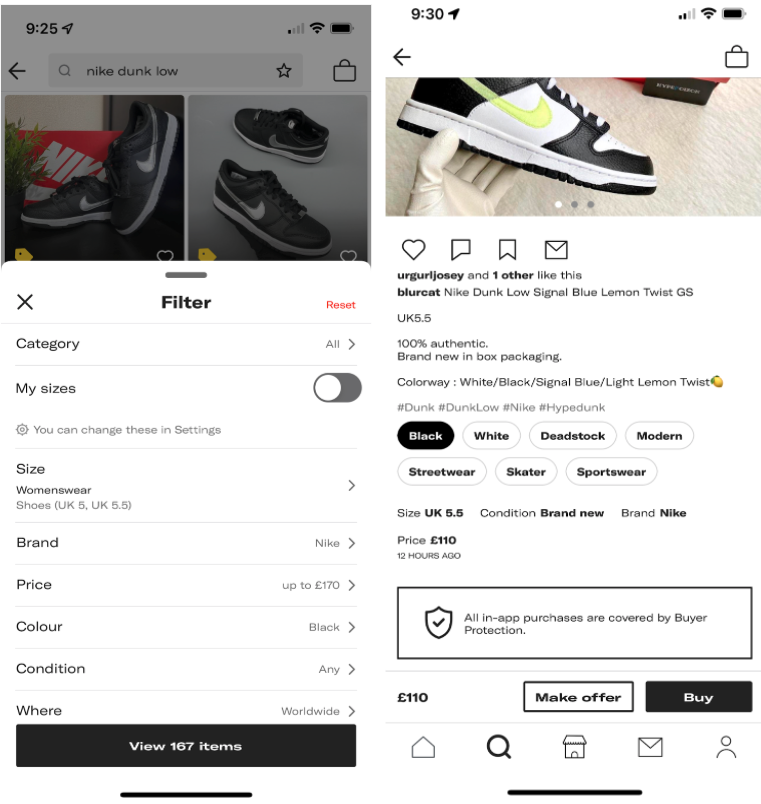This screenshot has height=804, width=761.
Task: Like the Nike Dunk Low listing
Action: point(413,250)
